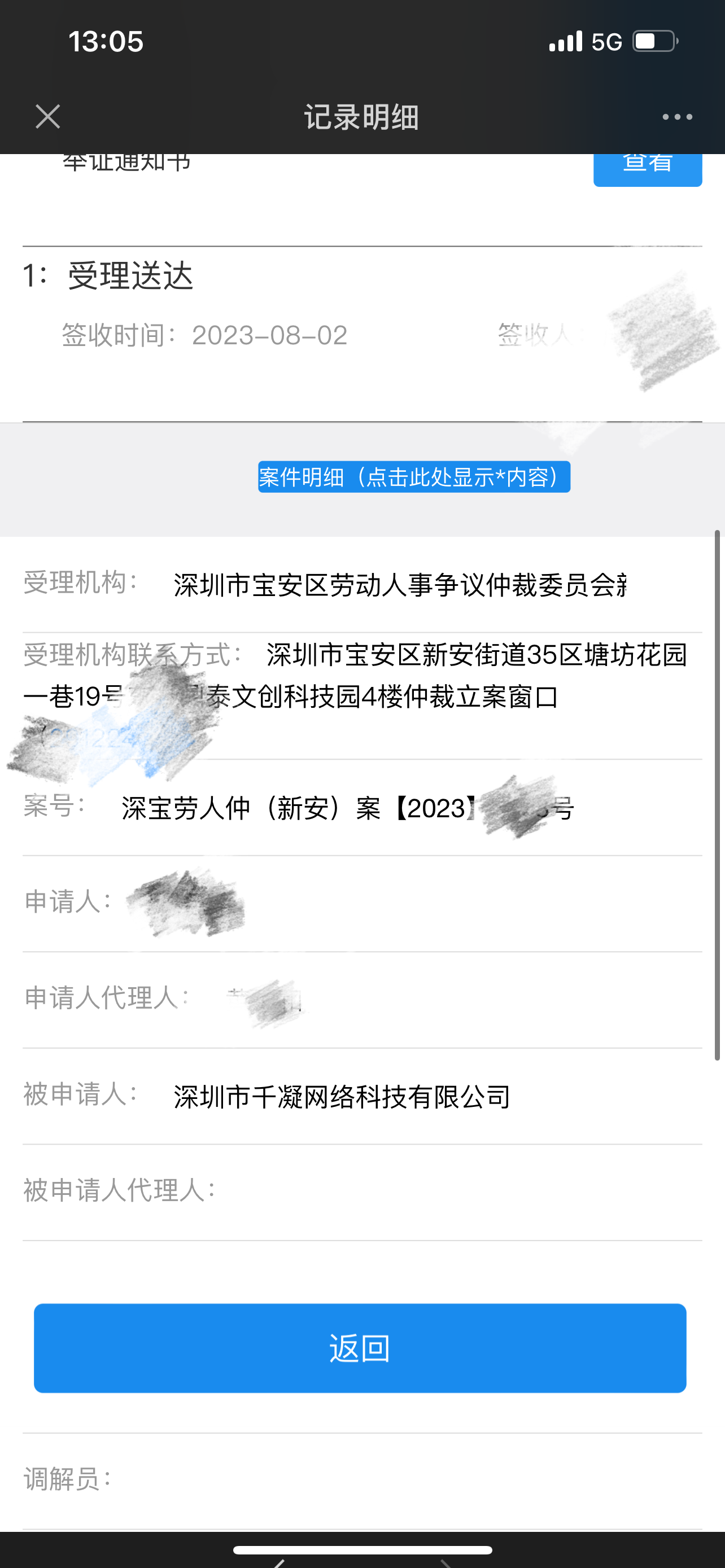
Task: Expand 案件明细 to show content
Action: click(x=414, y=476)
